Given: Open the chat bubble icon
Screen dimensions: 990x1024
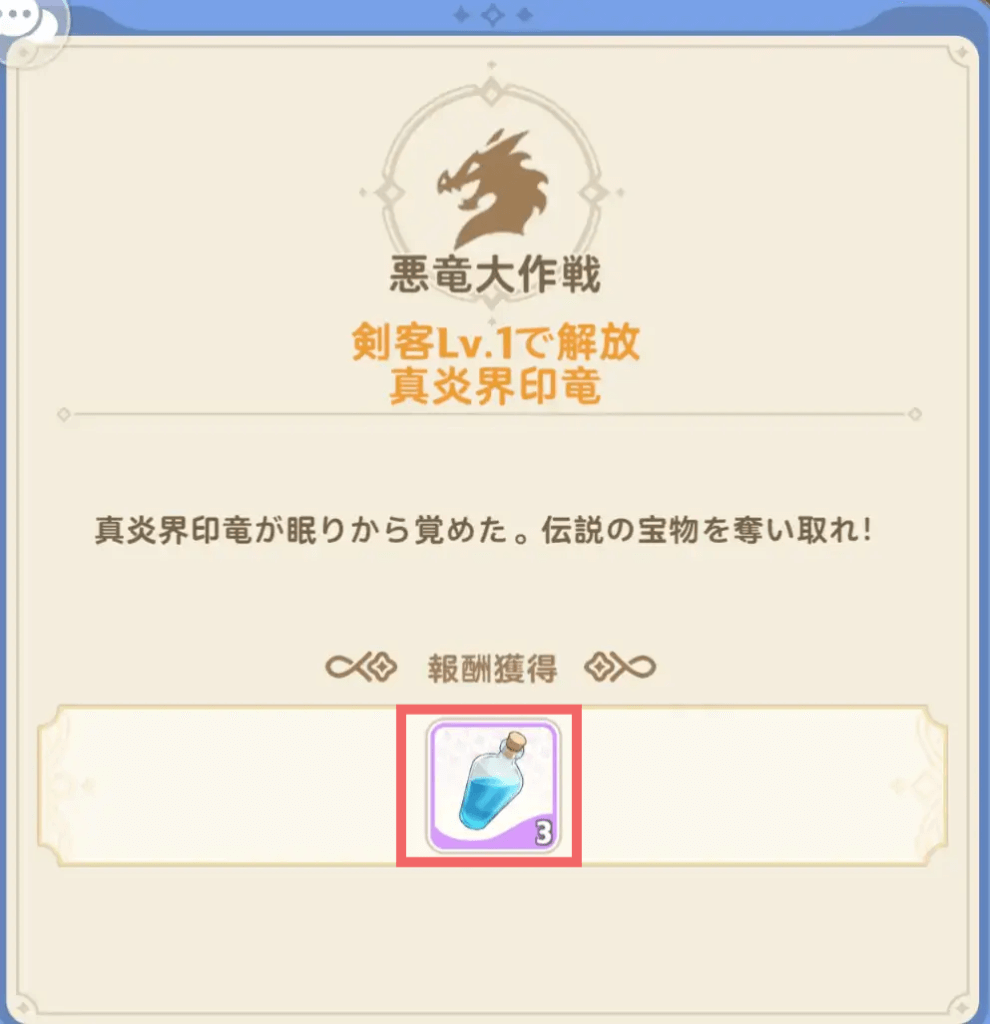Looking at the screenshot, I should point(22,22).
